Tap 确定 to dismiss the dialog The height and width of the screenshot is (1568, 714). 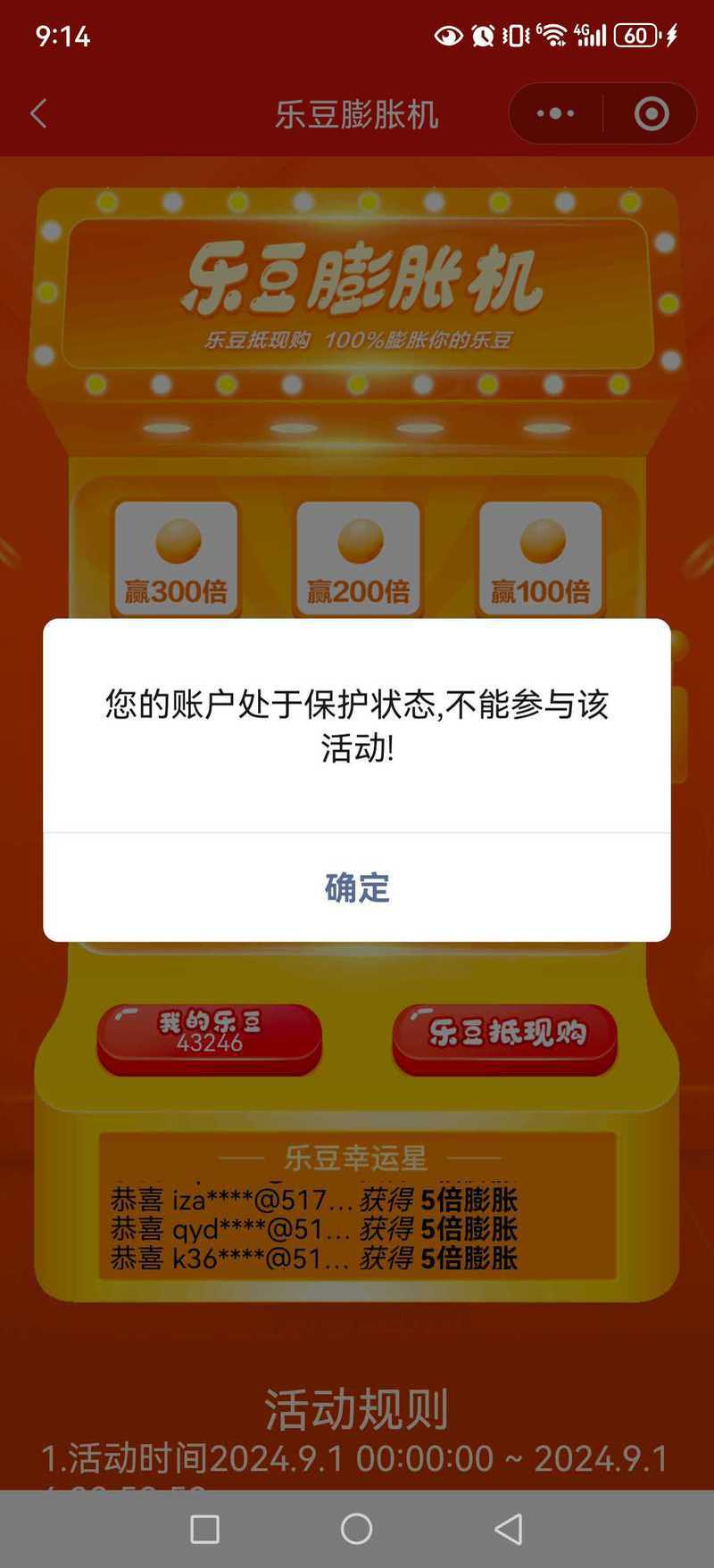tap(357, 887)
